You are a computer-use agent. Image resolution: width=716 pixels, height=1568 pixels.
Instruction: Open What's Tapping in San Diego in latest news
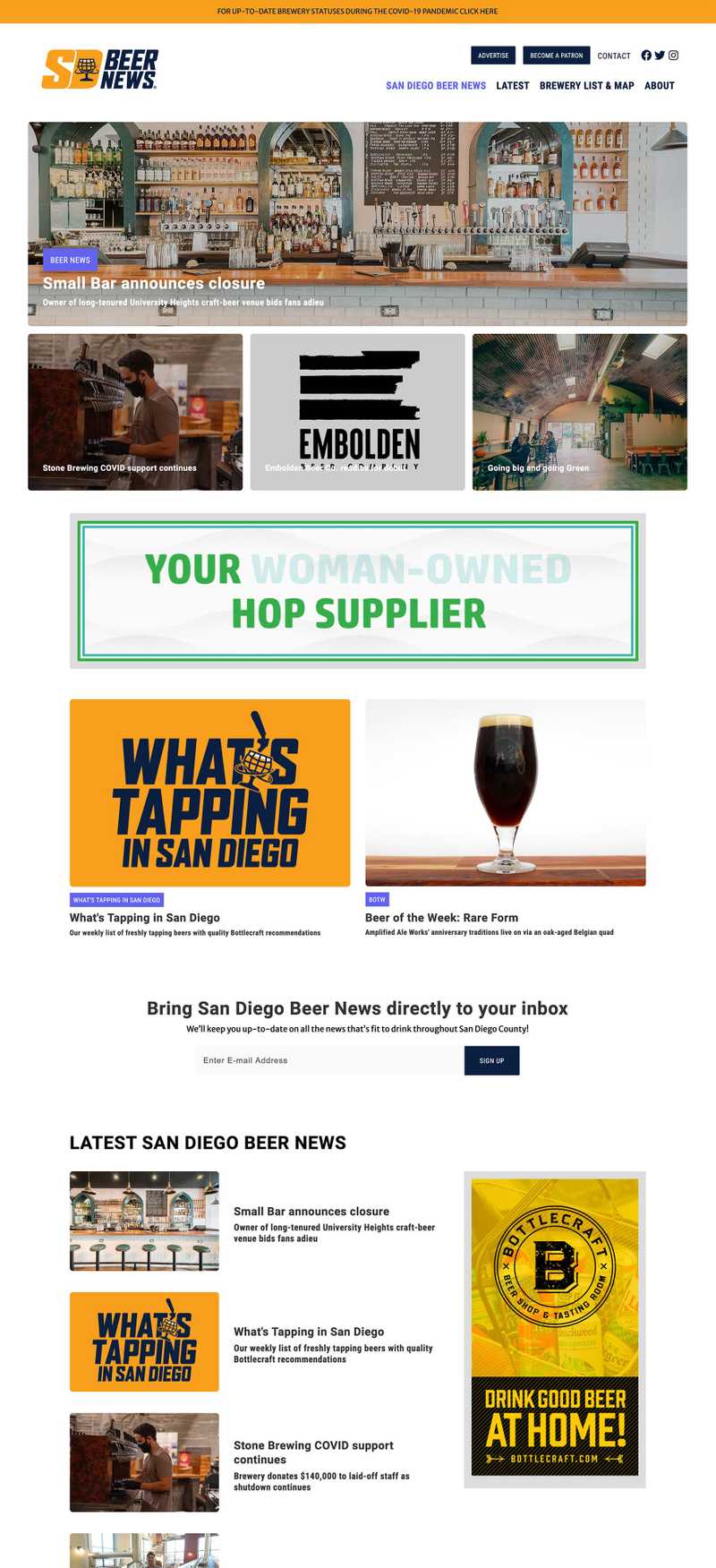309,1332
